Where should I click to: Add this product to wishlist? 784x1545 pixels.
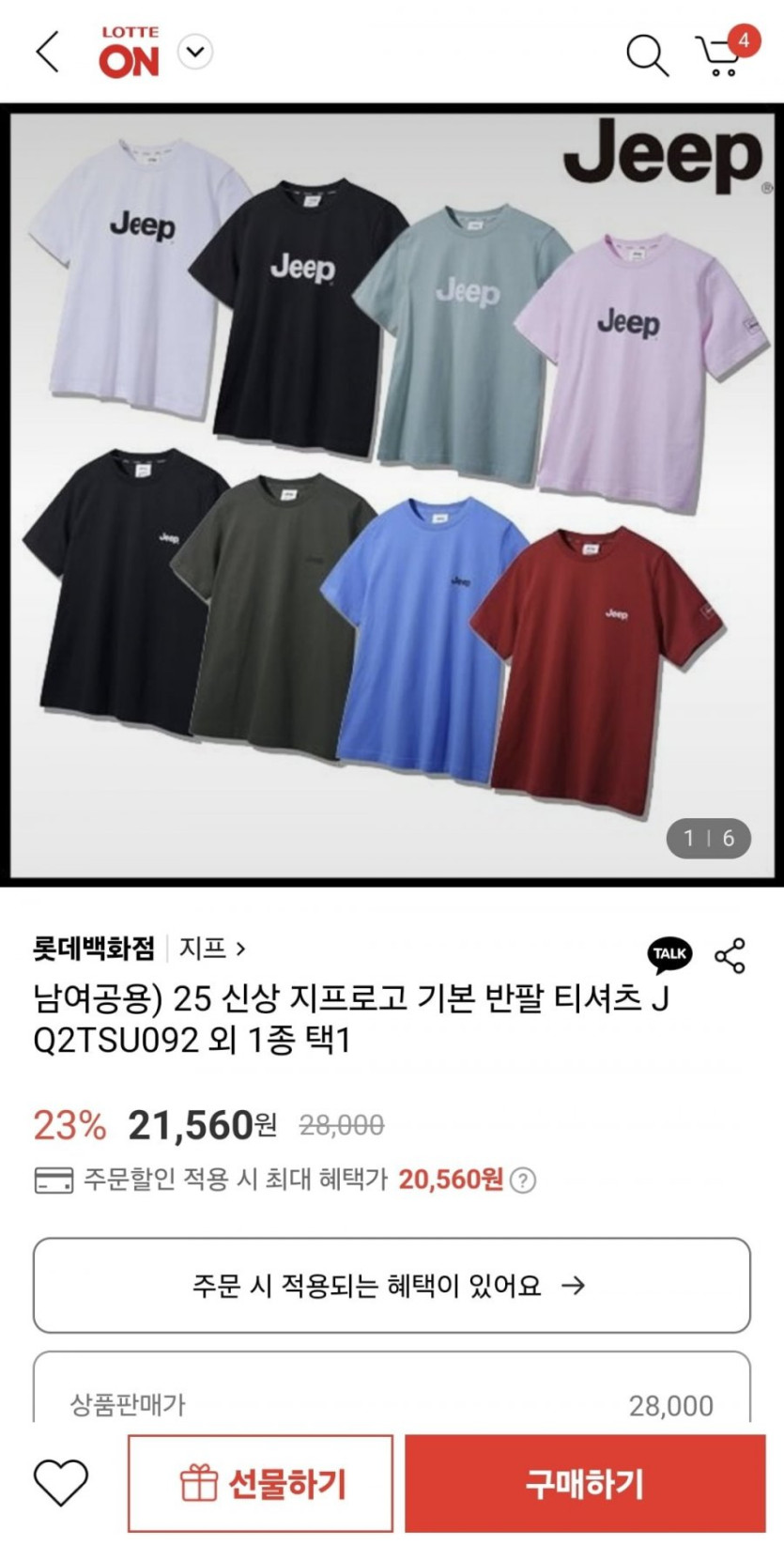tap(61, 1484)
